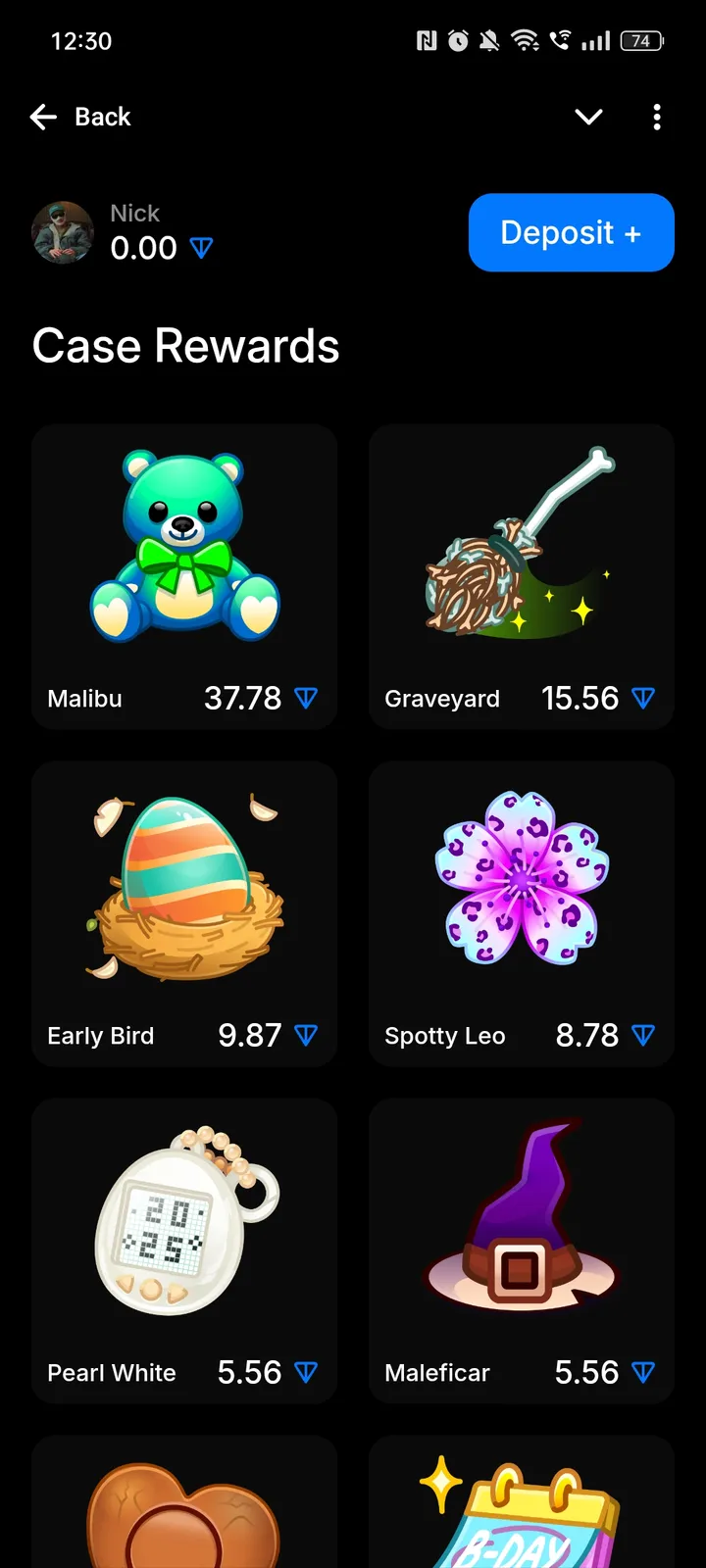Open the Graveyard broom reward
This screenshot has width=706, height=1568.
click(x=521, y=549)
